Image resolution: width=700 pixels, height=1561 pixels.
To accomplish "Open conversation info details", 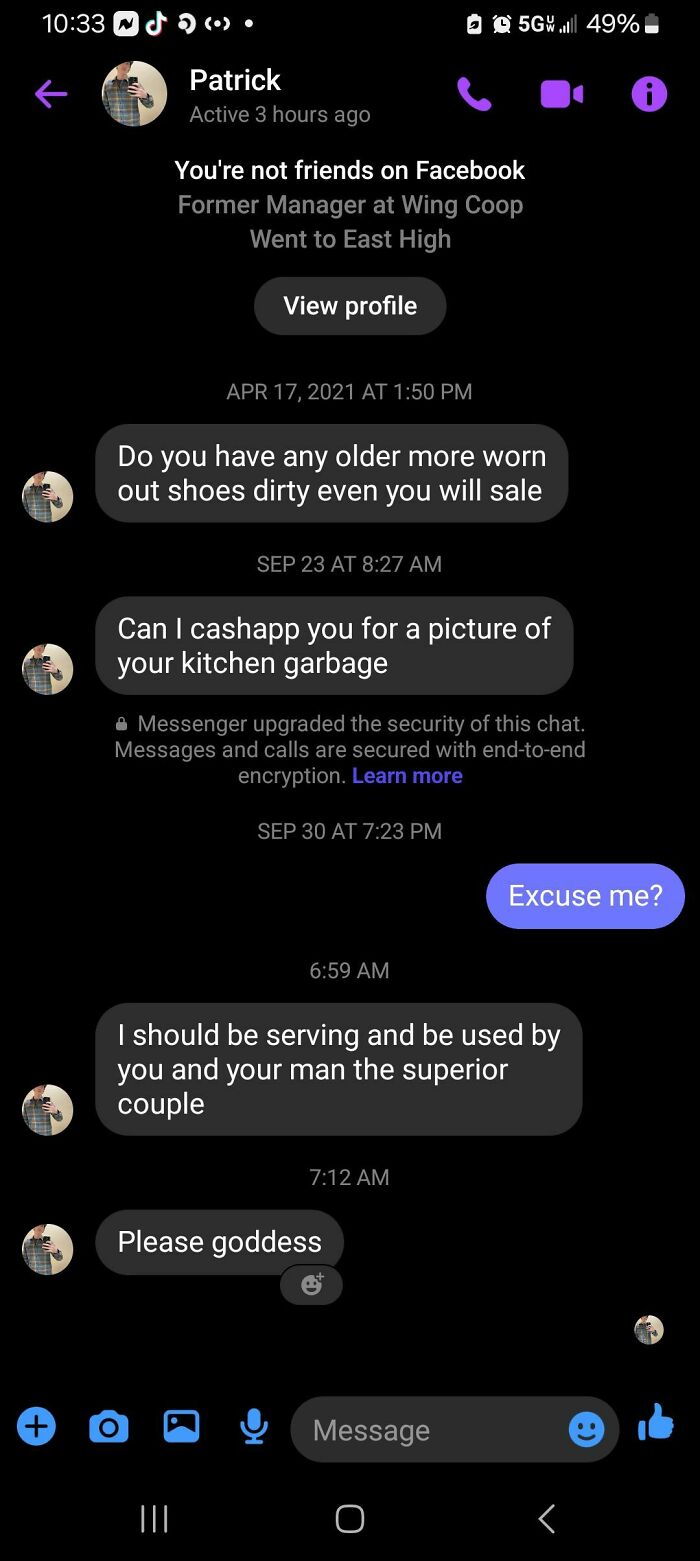I will 649,94.
